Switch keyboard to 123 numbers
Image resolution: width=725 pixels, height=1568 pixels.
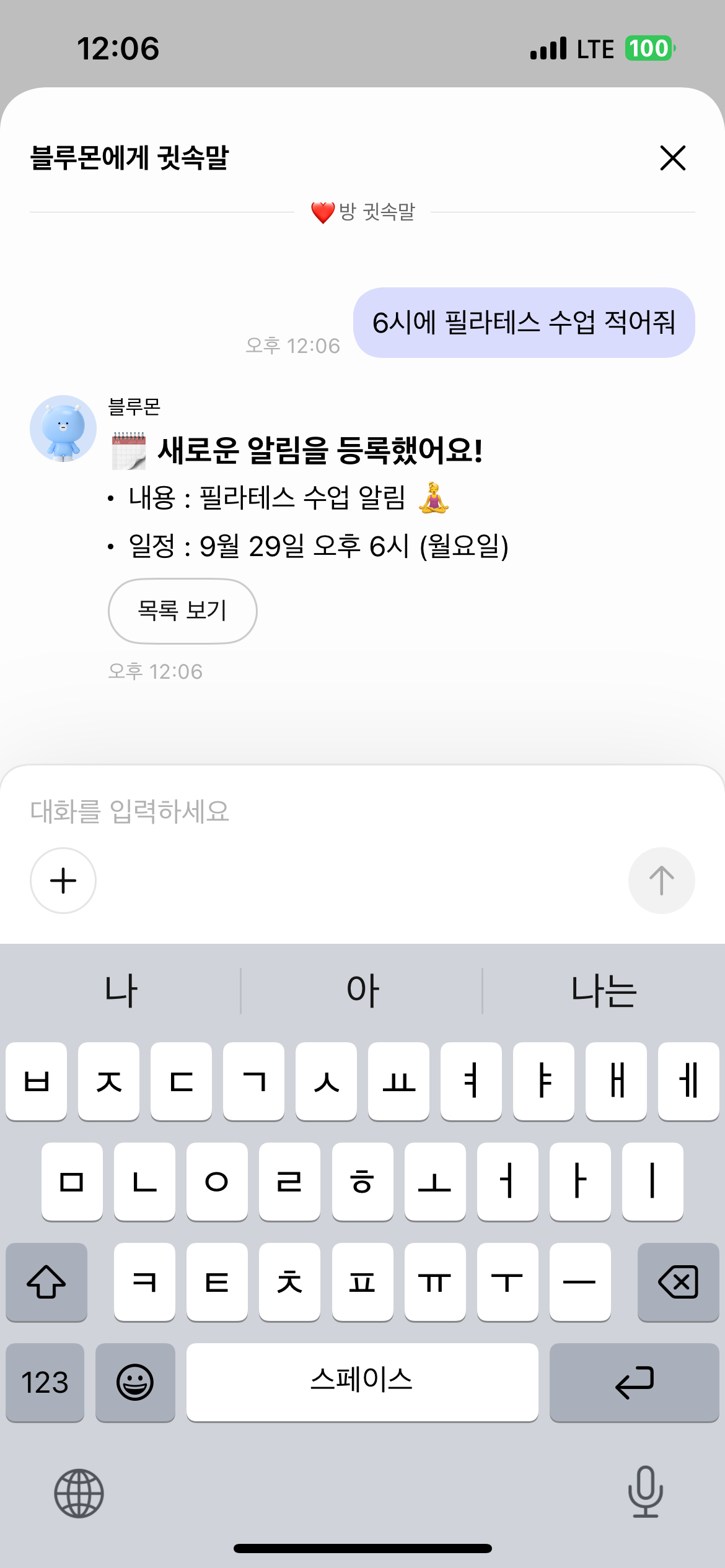click(45, 1382)
